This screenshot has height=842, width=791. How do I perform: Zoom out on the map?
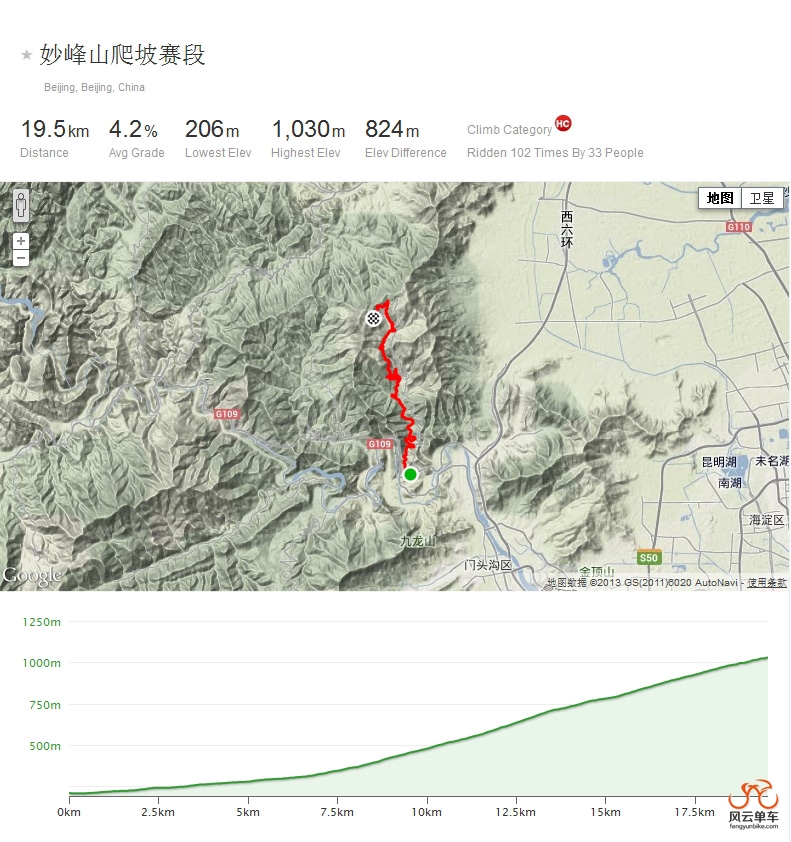(x=21, y=258)
